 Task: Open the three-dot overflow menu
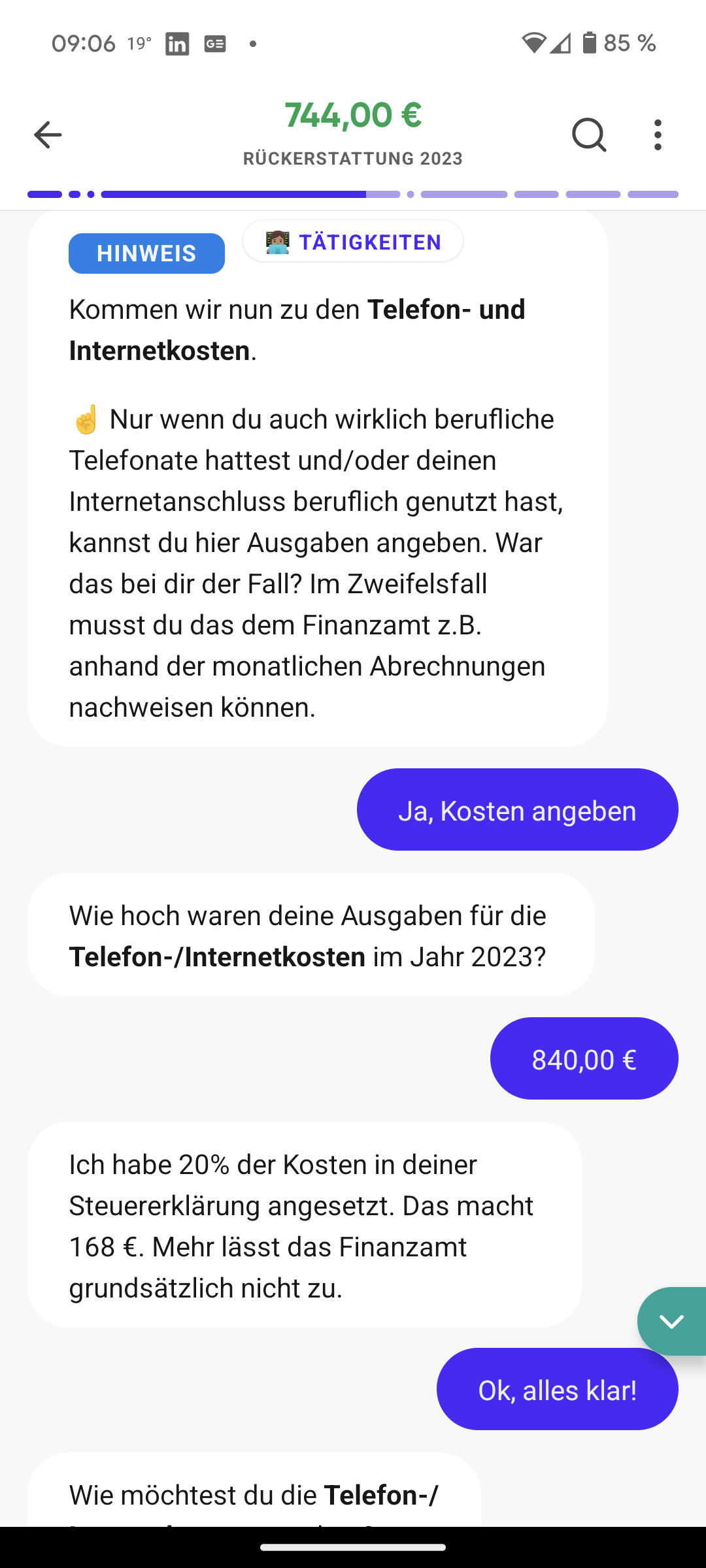658,135
